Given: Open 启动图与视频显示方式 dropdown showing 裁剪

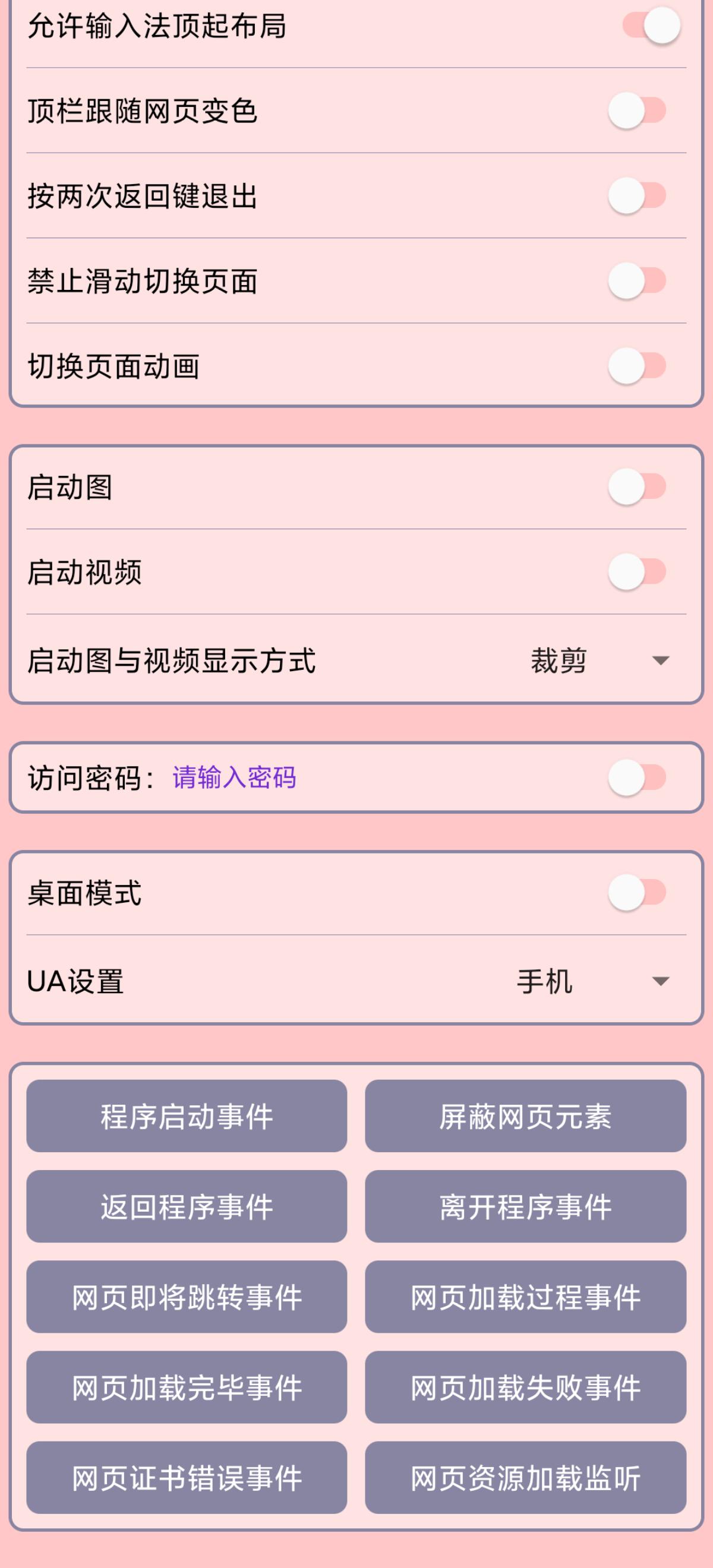Looking at the screenshot, I should pyautogui.click(x=600, y=661).
